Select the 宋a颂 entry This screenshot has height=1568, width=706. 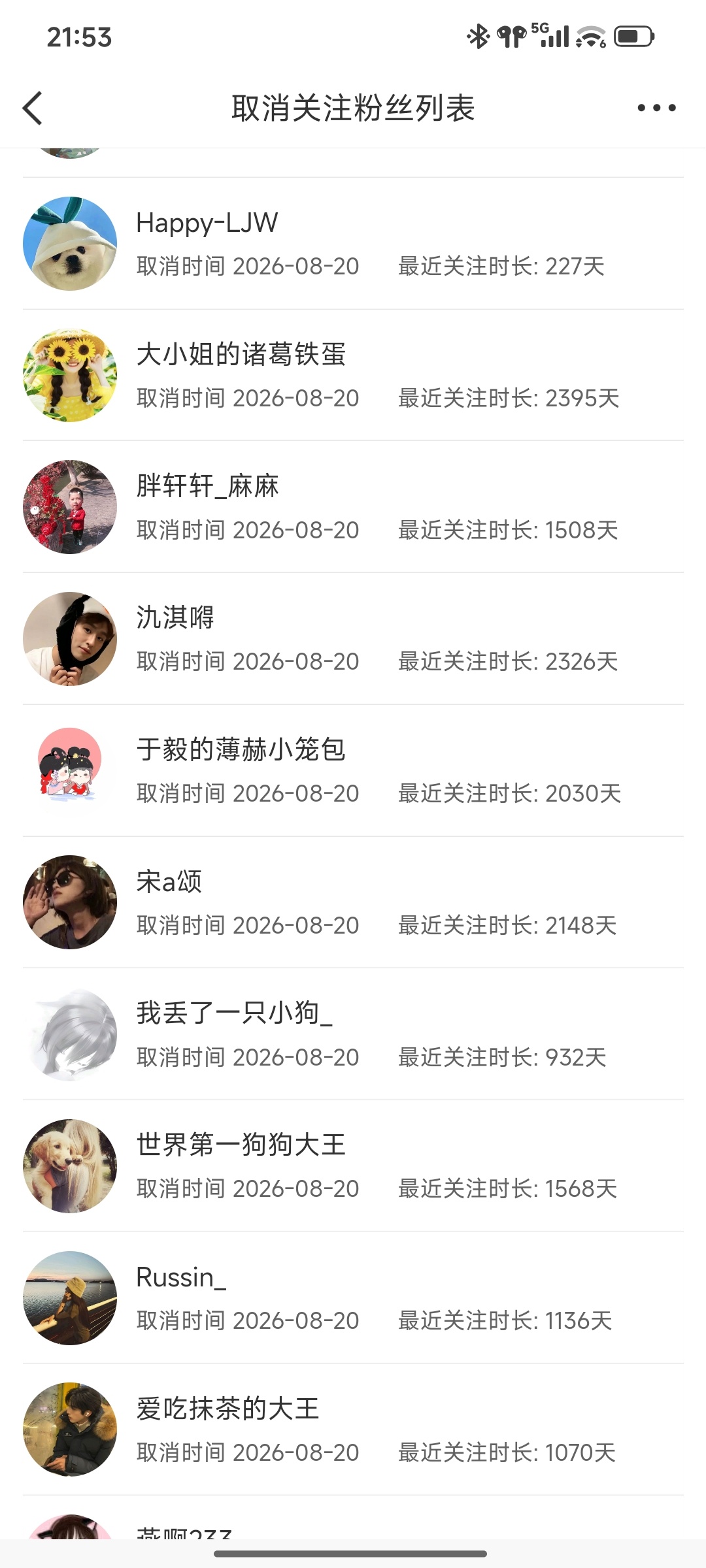coord(353,902)
